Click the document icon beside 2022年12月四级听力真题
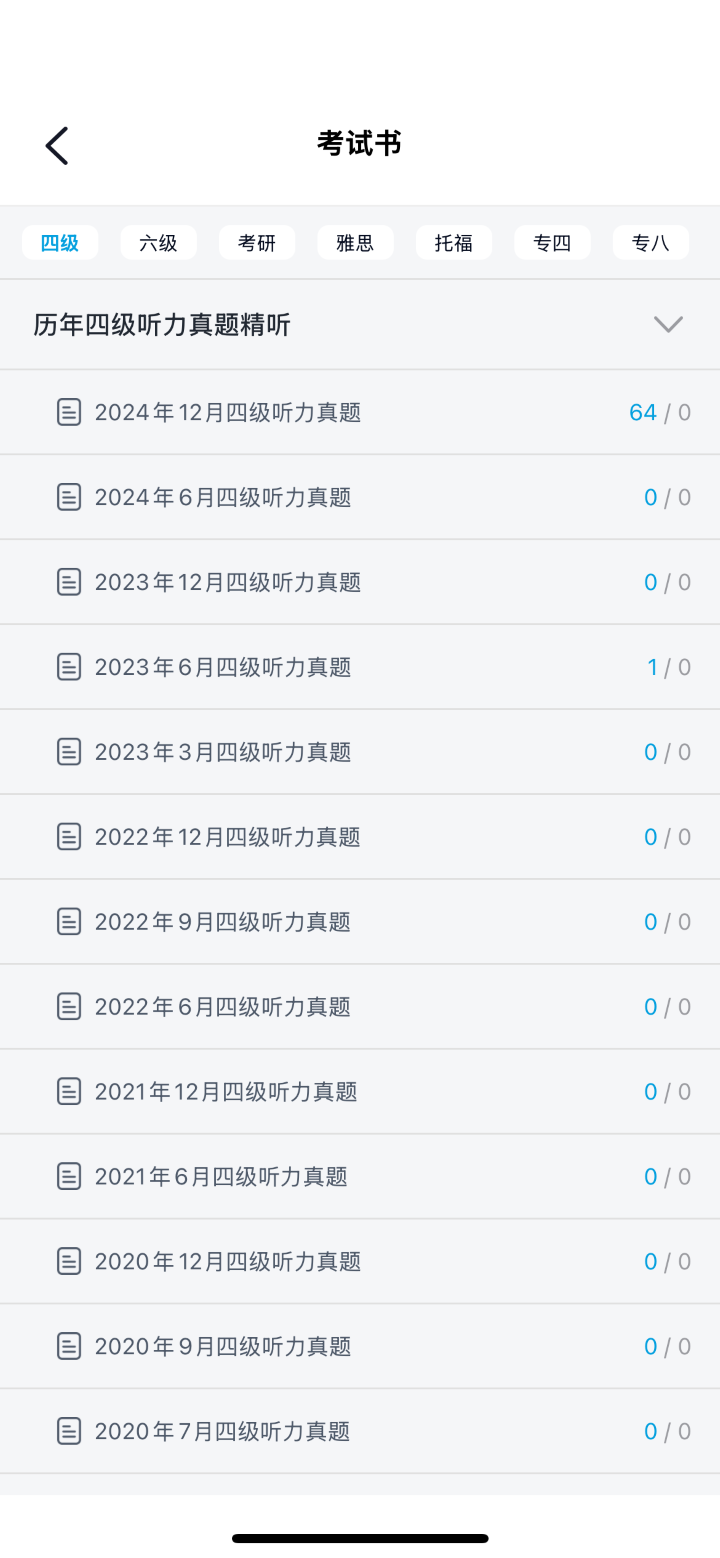Screen dimensions: 720x1558 68,836
